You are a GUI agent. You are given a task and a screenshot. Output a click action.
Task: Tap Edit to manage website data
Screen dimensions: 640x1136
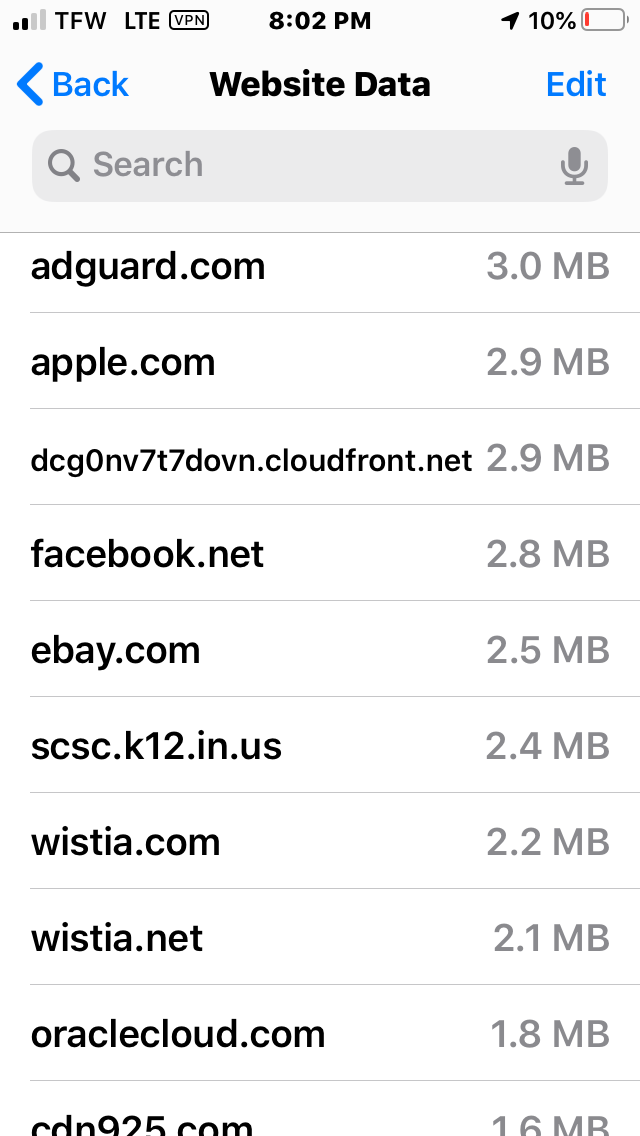pos(576,85)
